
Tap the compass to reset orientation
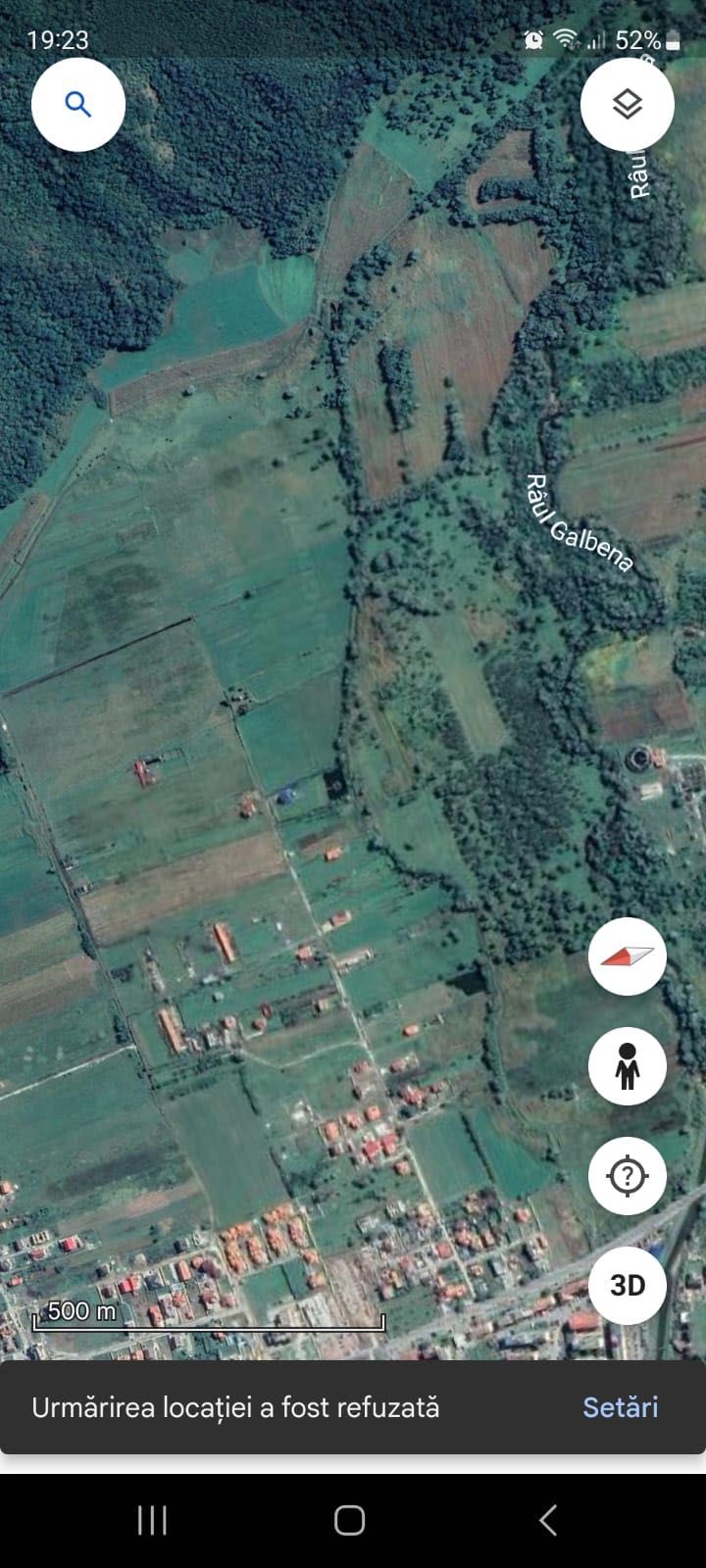(628, 956)
